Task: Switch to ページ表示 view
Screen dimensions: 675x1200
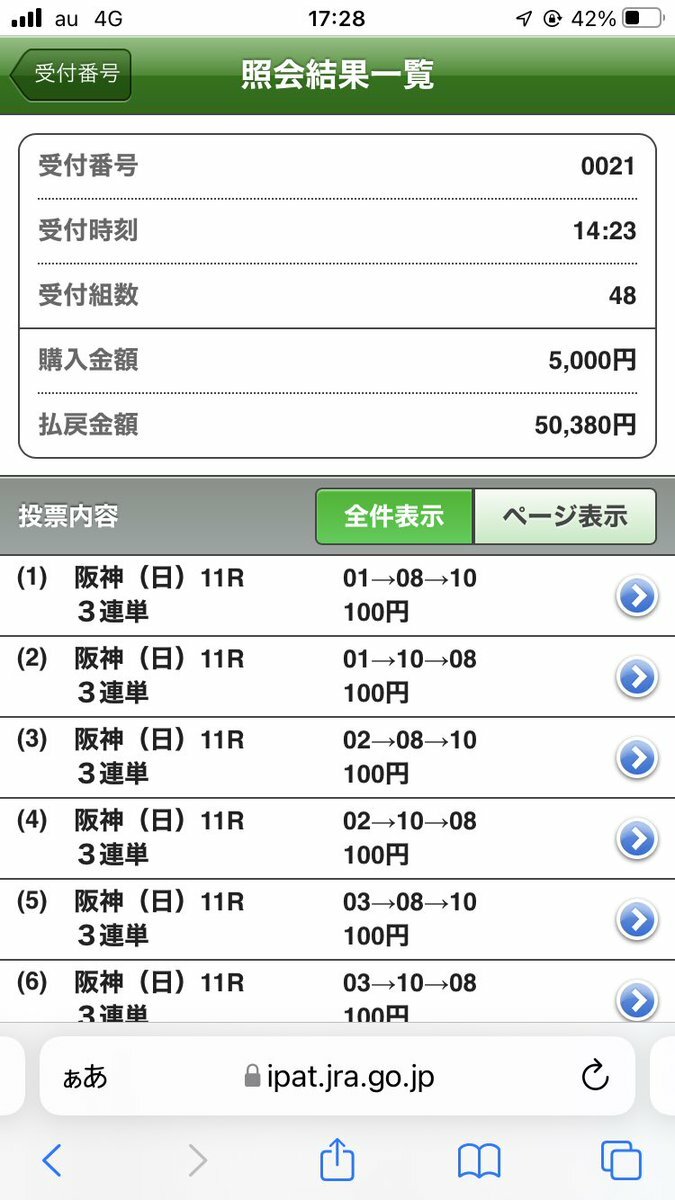Action: pos(565,516)
